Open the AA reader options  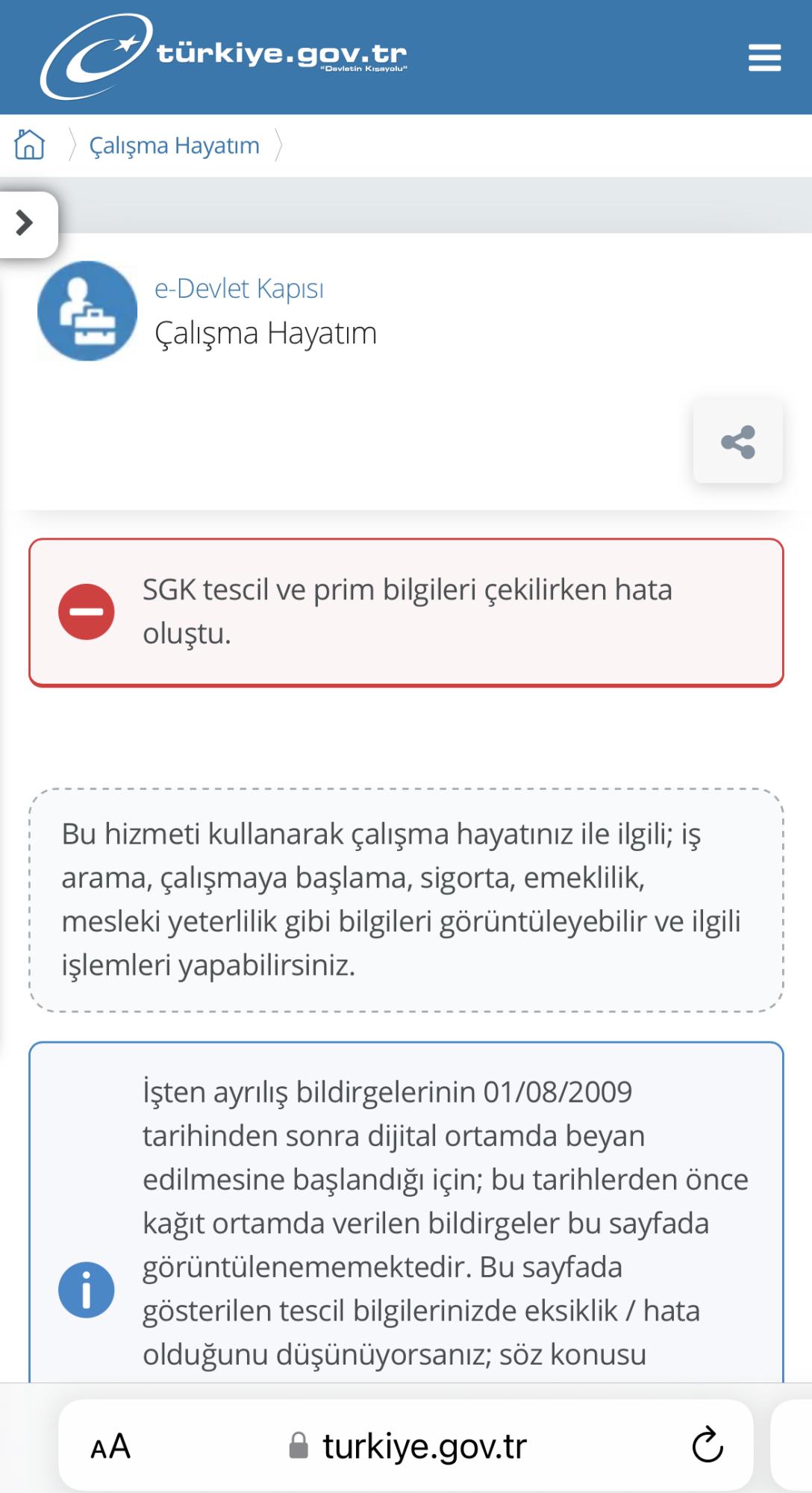[x=110, y=1447]
